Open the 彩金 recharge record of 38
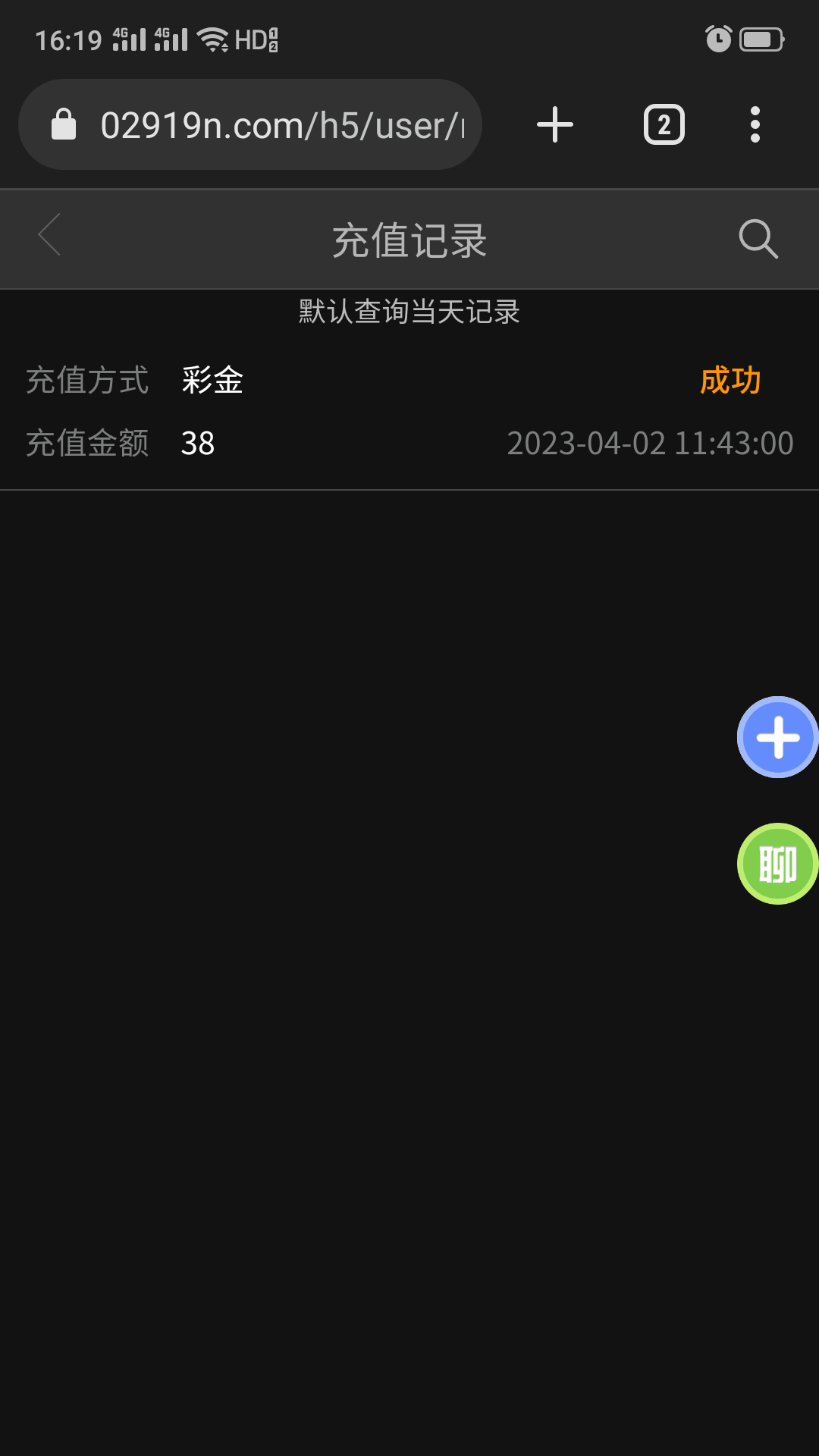The image size is (819, 1456). [x=409, y=412]
